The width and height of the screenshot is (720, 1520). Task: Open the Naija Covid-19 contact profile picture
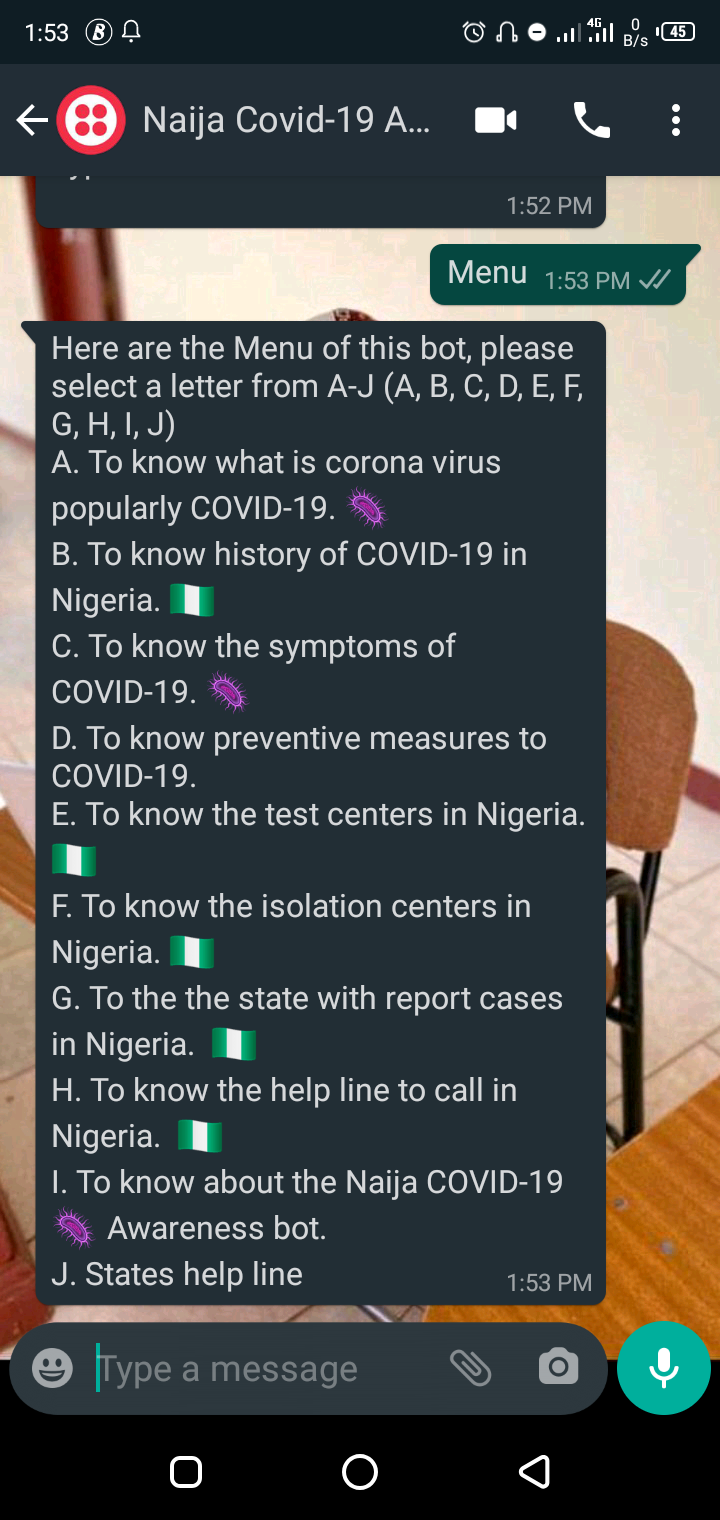[x=91, y=121]
